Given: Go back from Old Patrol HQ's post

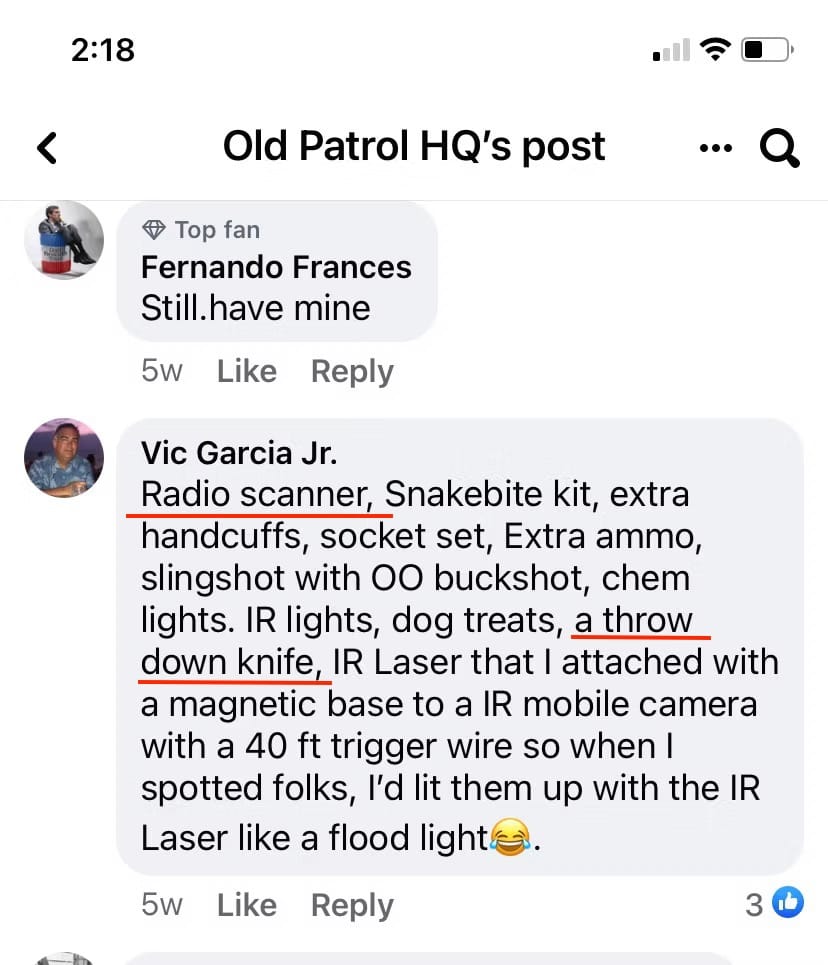Looking at the screenshot, I should pyautogui.click(x=47, y=148).
